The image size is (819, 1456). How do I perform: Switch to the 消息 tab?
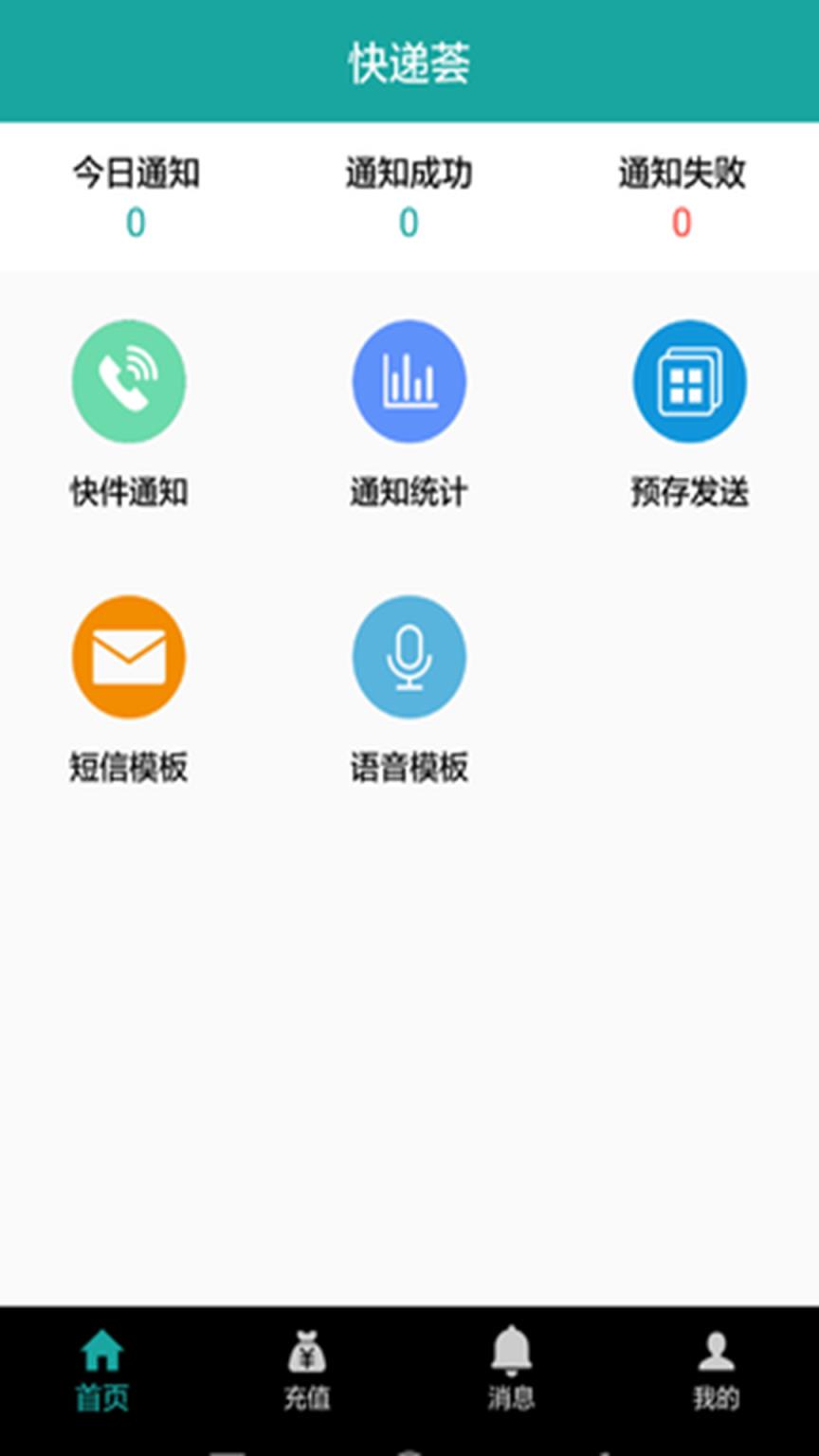(512, 1379)
